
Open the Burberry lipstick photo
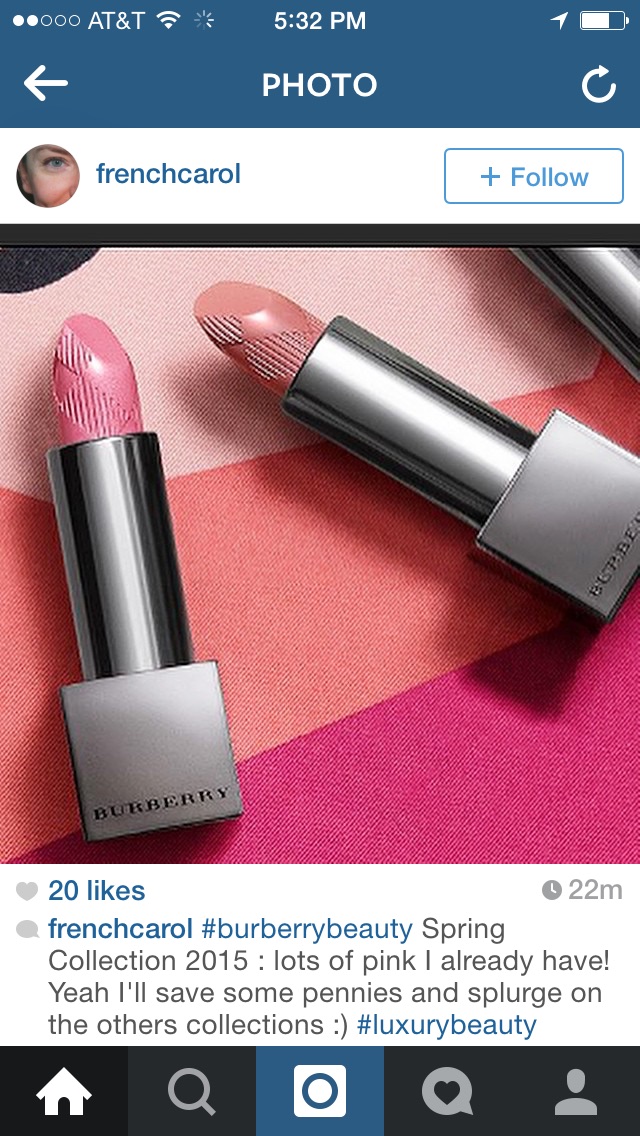click(320, 555)
